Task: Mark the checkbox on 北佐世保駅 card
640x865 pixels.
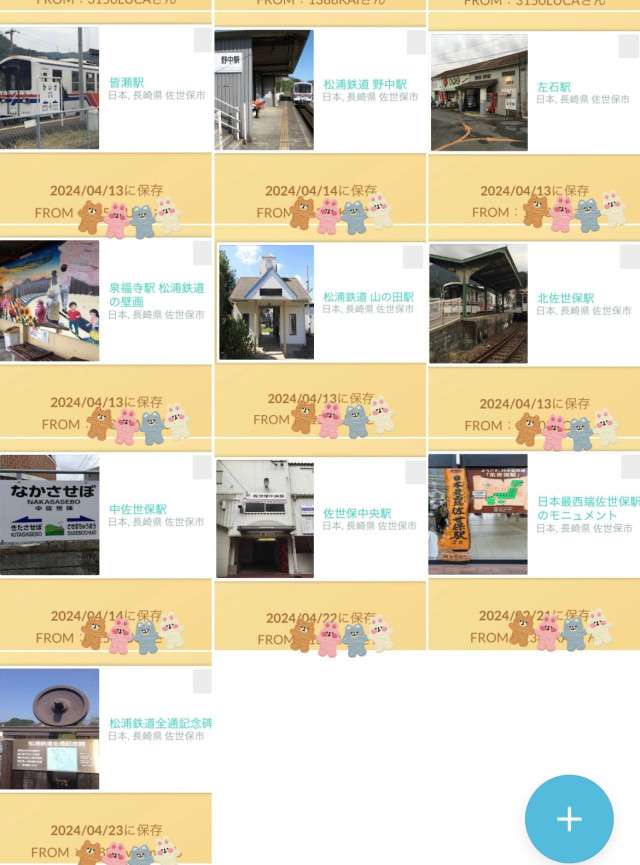Action: coord(629,256)
